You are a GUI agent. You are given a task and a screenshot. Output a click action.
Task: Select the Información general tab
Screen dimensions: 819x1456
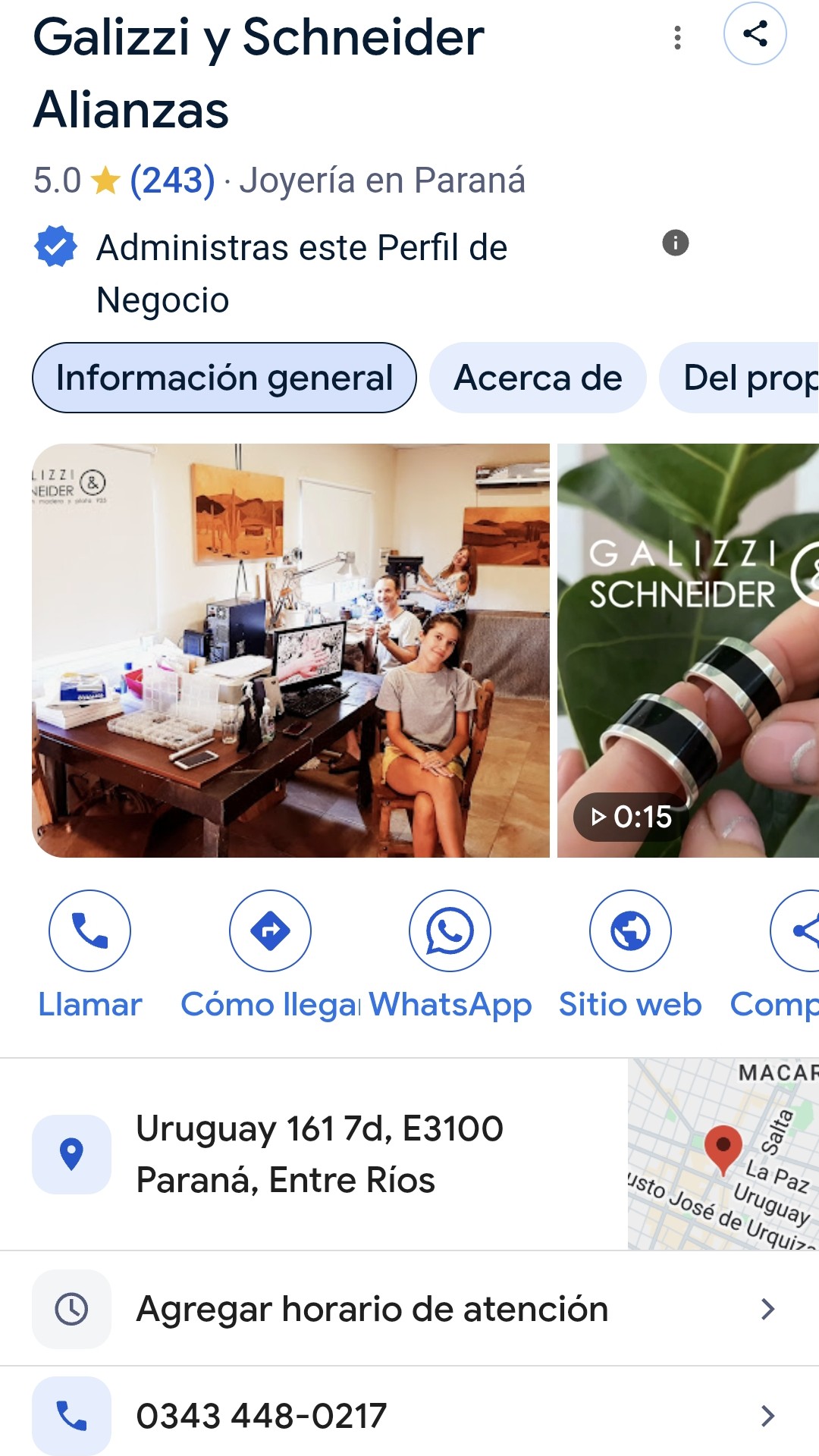coord(224,378)
